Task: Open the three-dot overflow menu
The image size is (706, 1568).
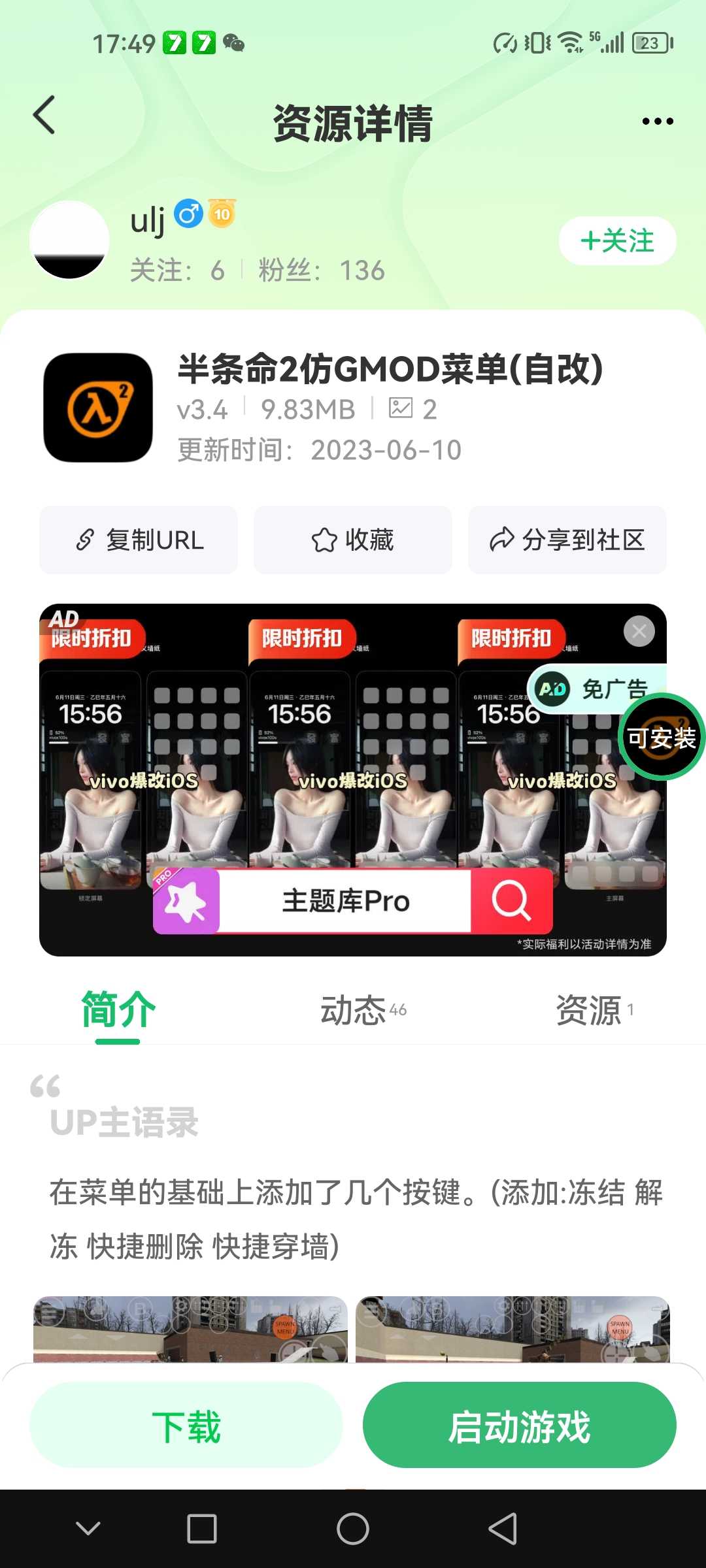Action: click(x=657, y=122)
